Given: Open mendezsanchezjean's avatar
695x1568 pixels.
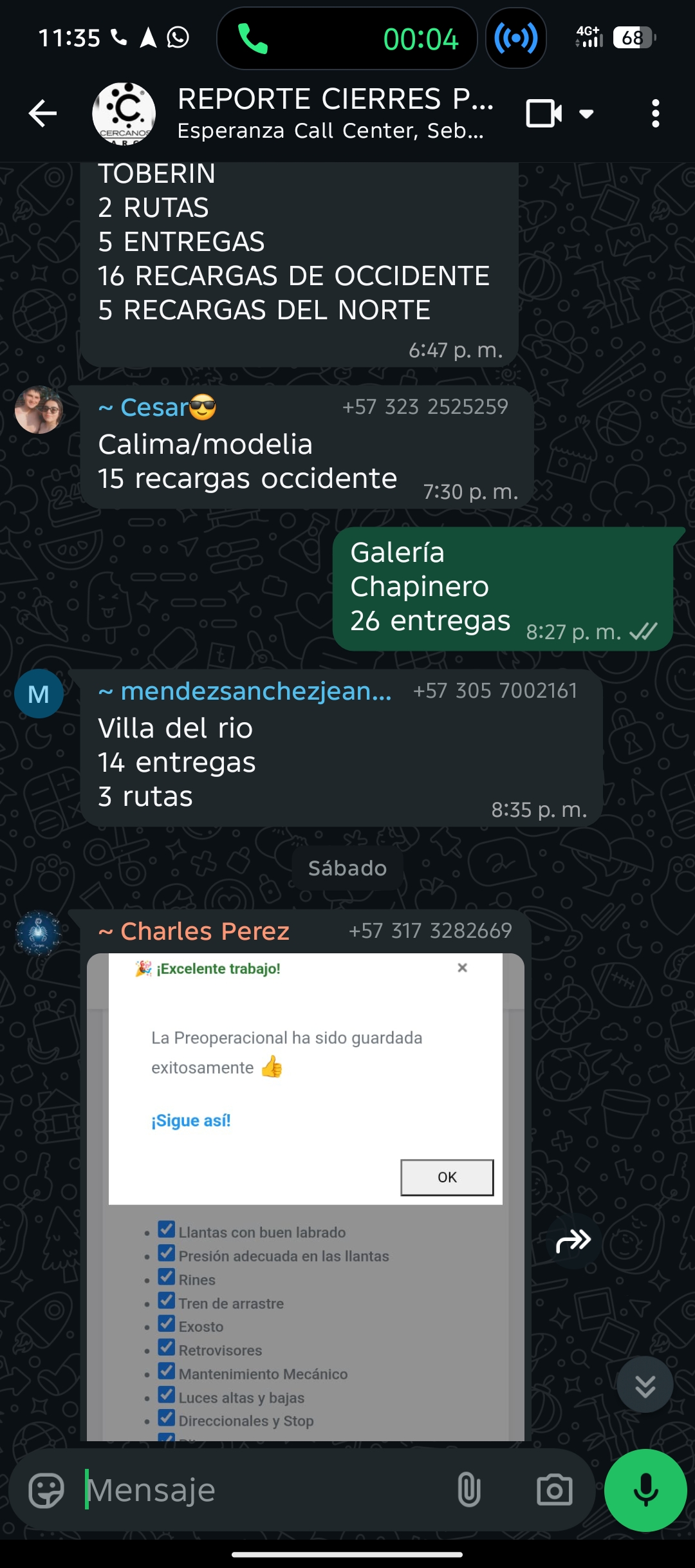Looking at the screenshot, I should [39, 694].
